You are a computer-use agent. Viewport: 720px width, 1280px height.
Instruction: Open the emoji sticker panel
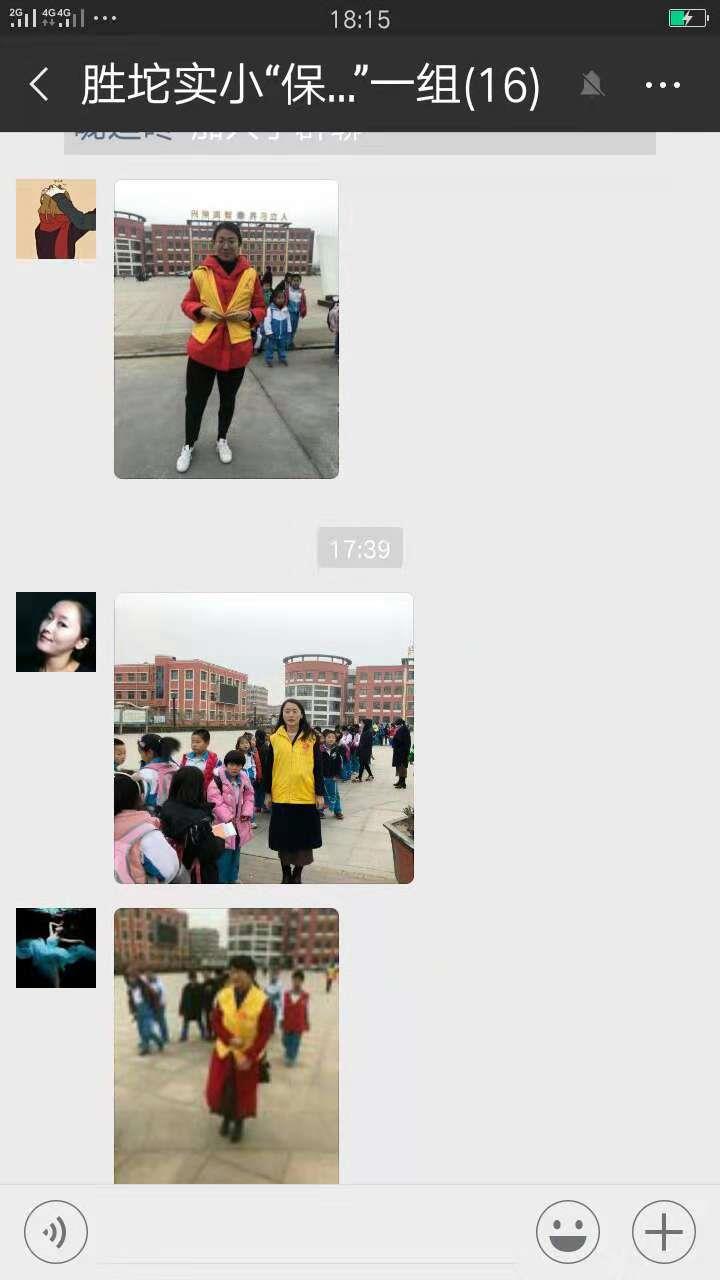tap(568, 1232)
